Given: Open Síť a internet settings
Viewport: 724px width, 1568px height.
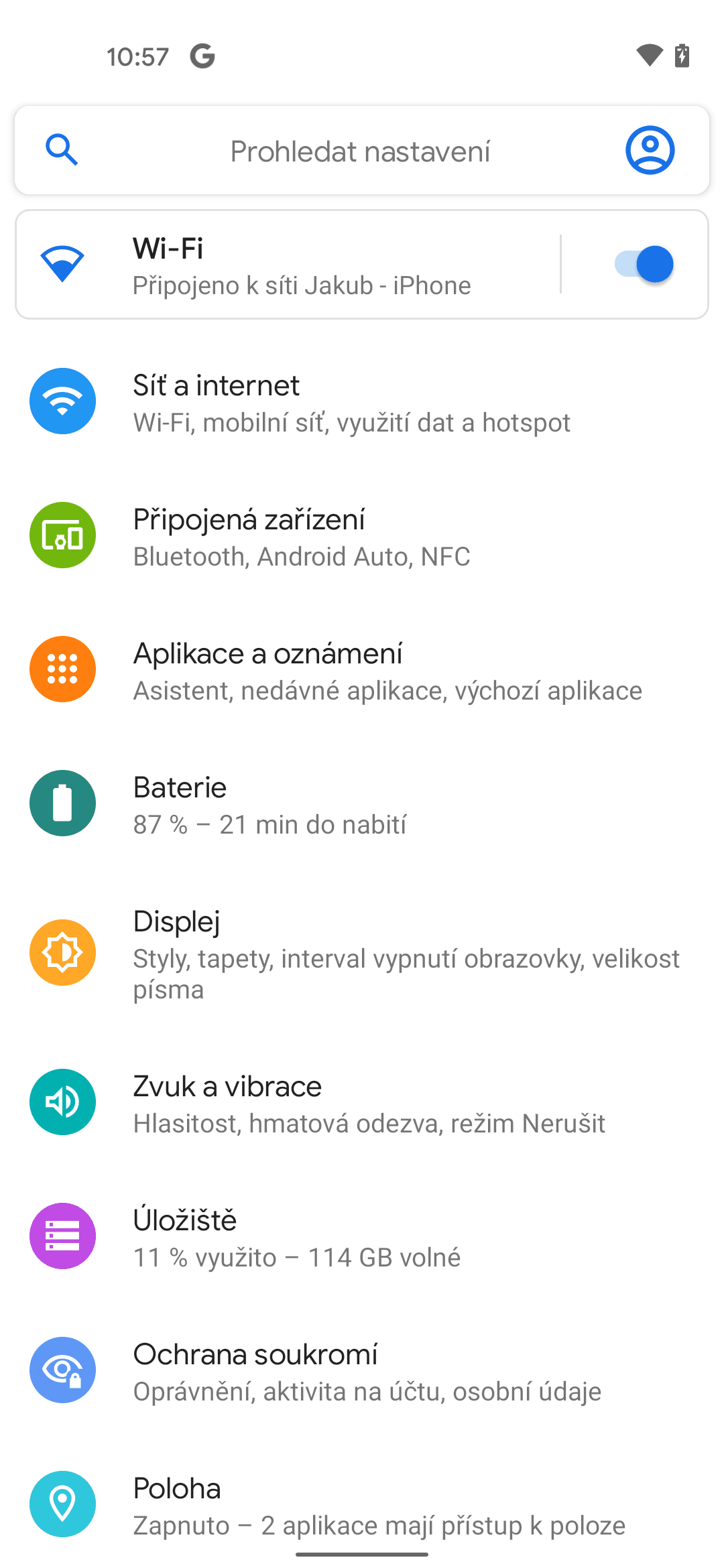Looking at the screenshot, I should pyautogui.click(x=362, y=402).
